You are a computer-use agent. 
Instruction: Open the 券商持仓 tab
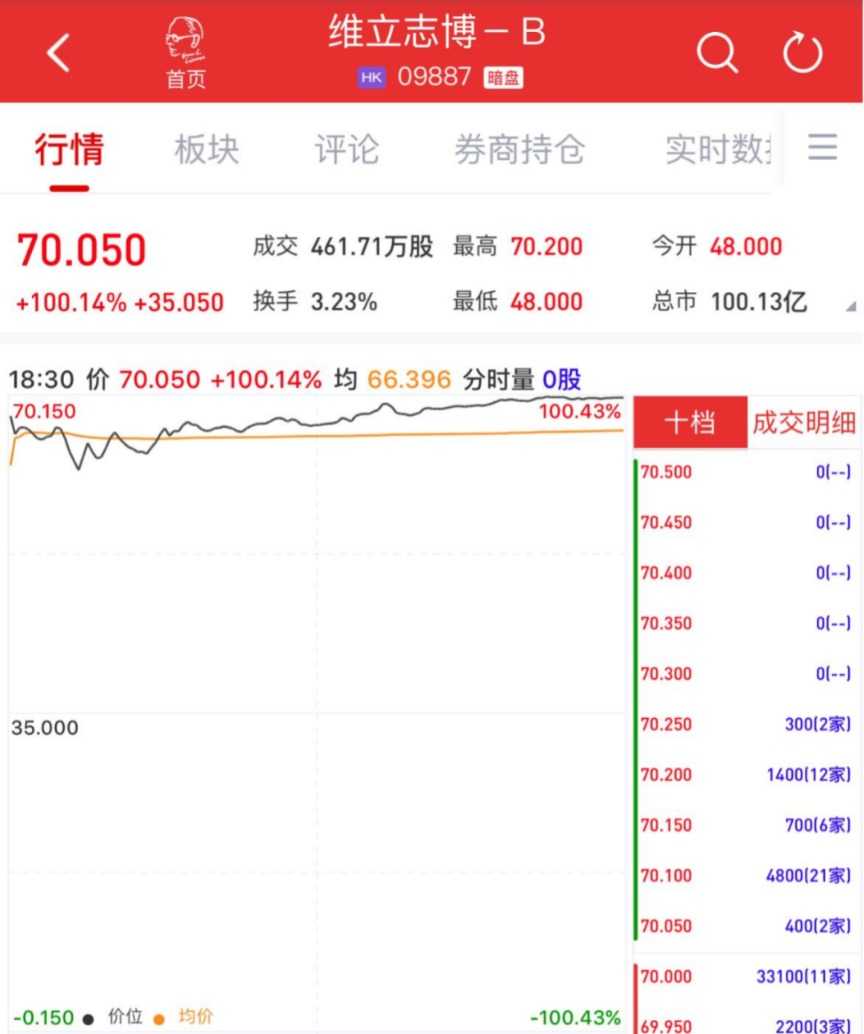(519, 149)
